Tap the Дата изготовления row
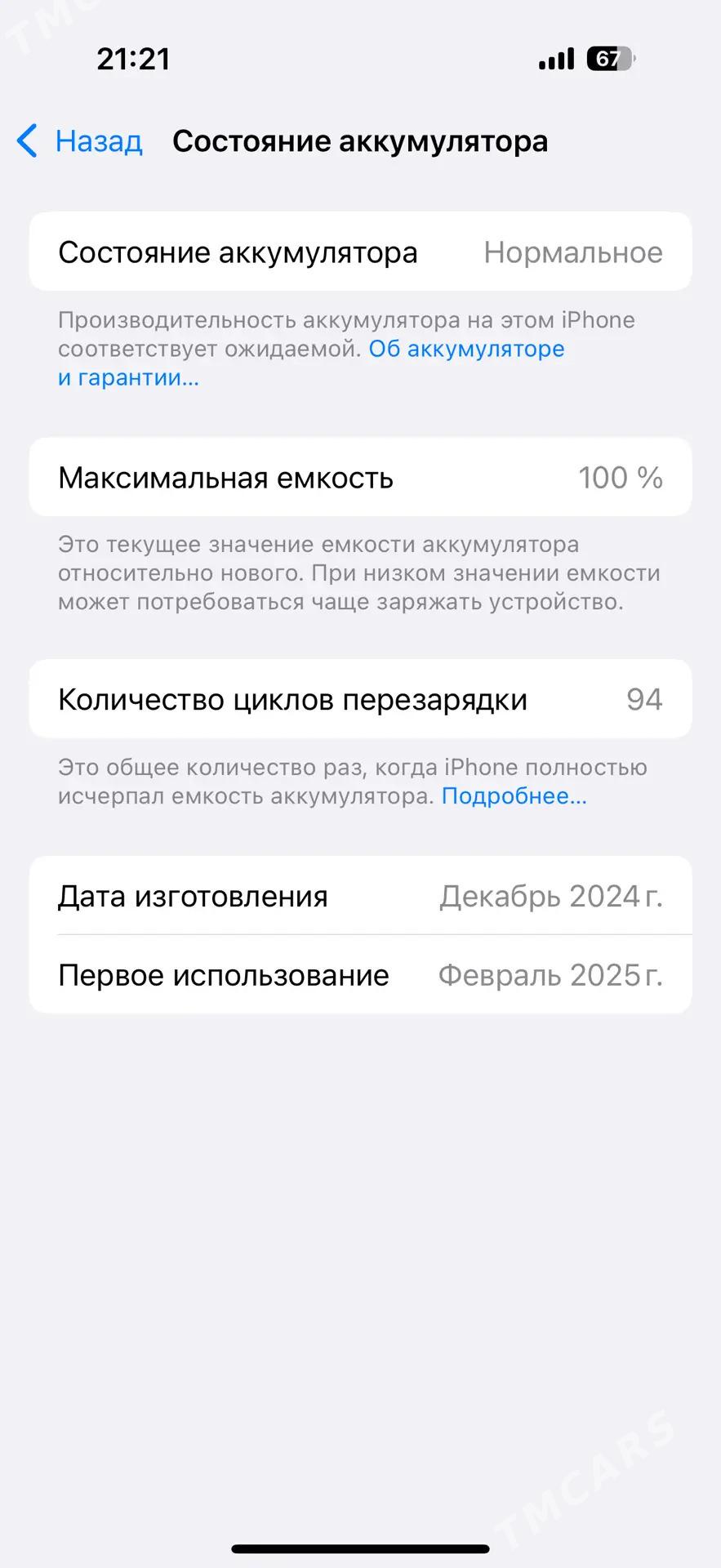 tap(360, 895)
